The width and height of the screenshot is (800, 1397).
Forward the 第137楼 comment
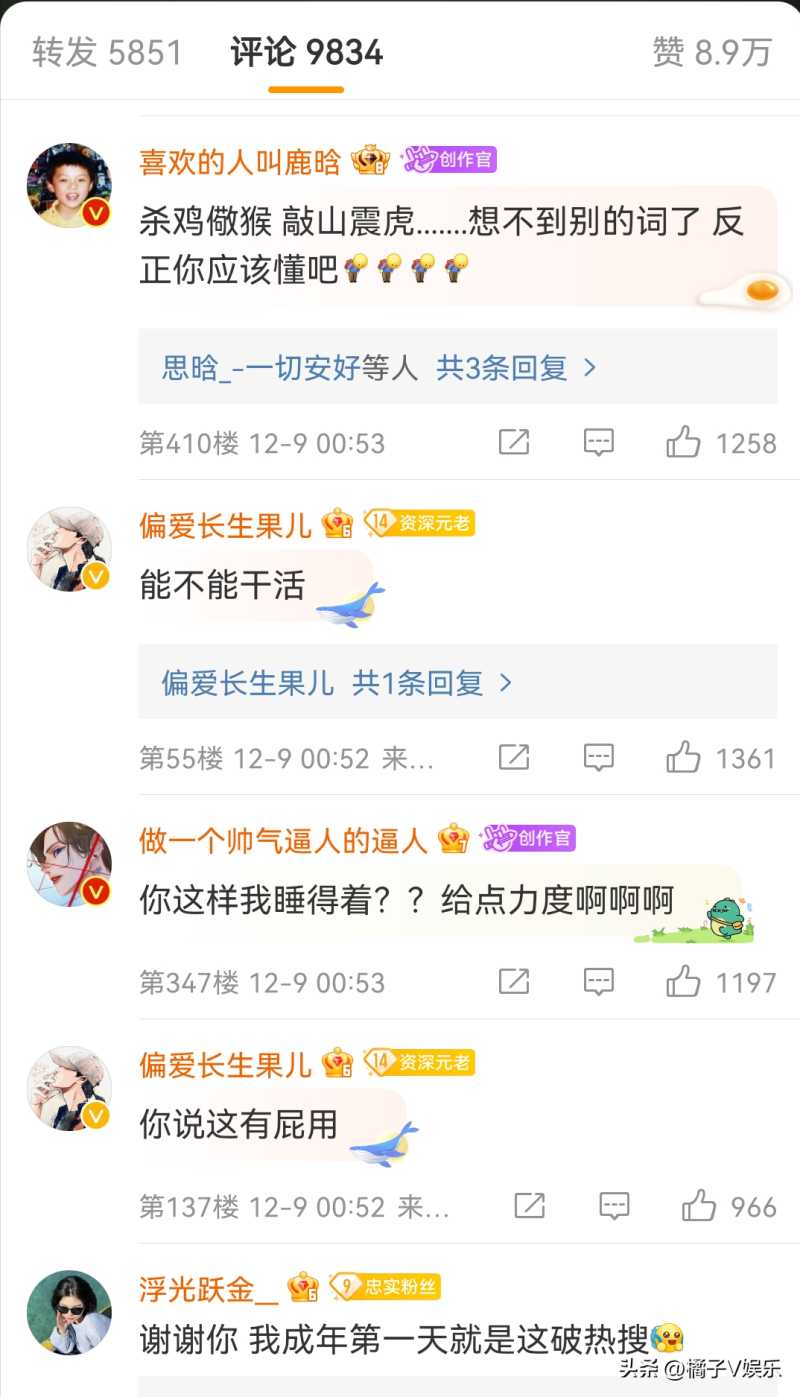click(x=529, y=1206)
